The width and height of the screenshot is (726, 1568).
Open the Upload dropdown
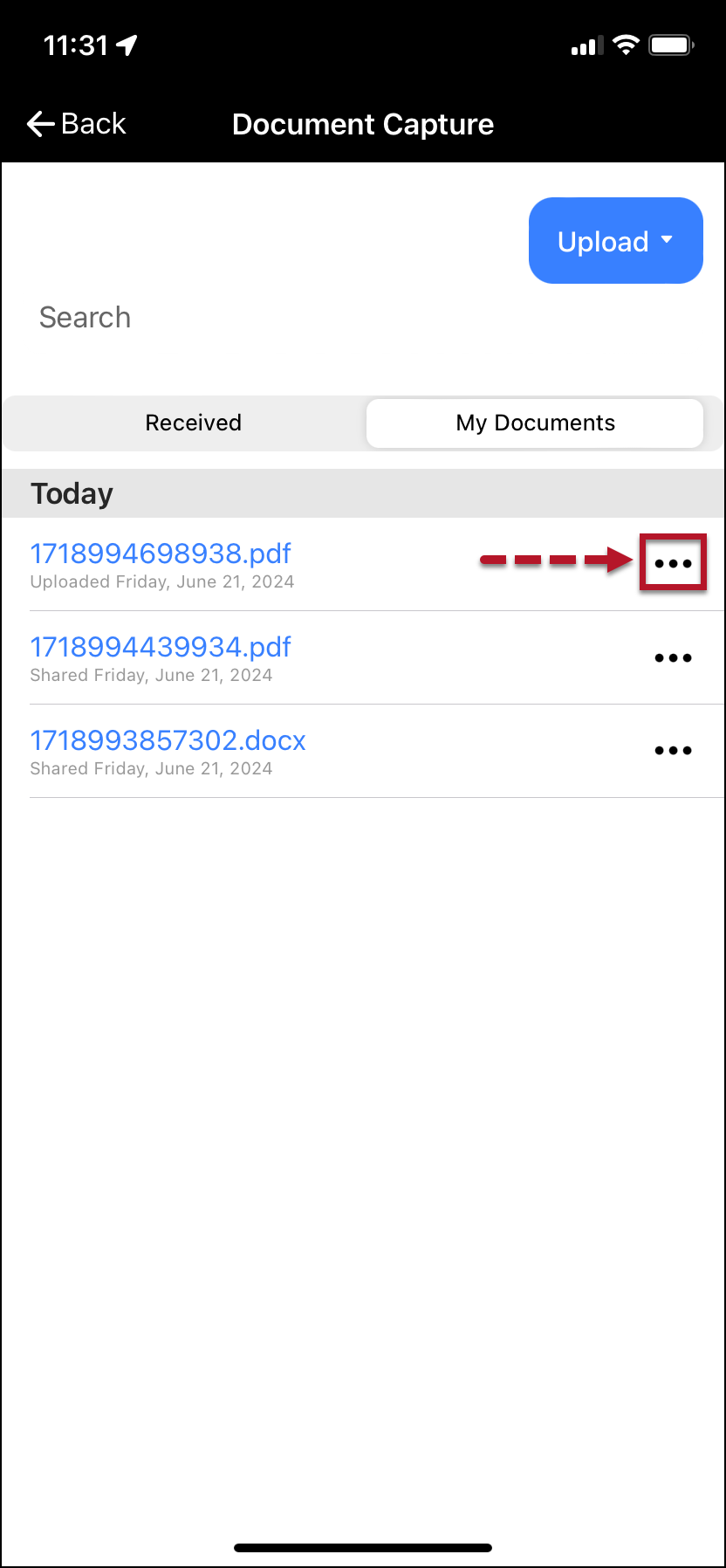tap(615, 241)
